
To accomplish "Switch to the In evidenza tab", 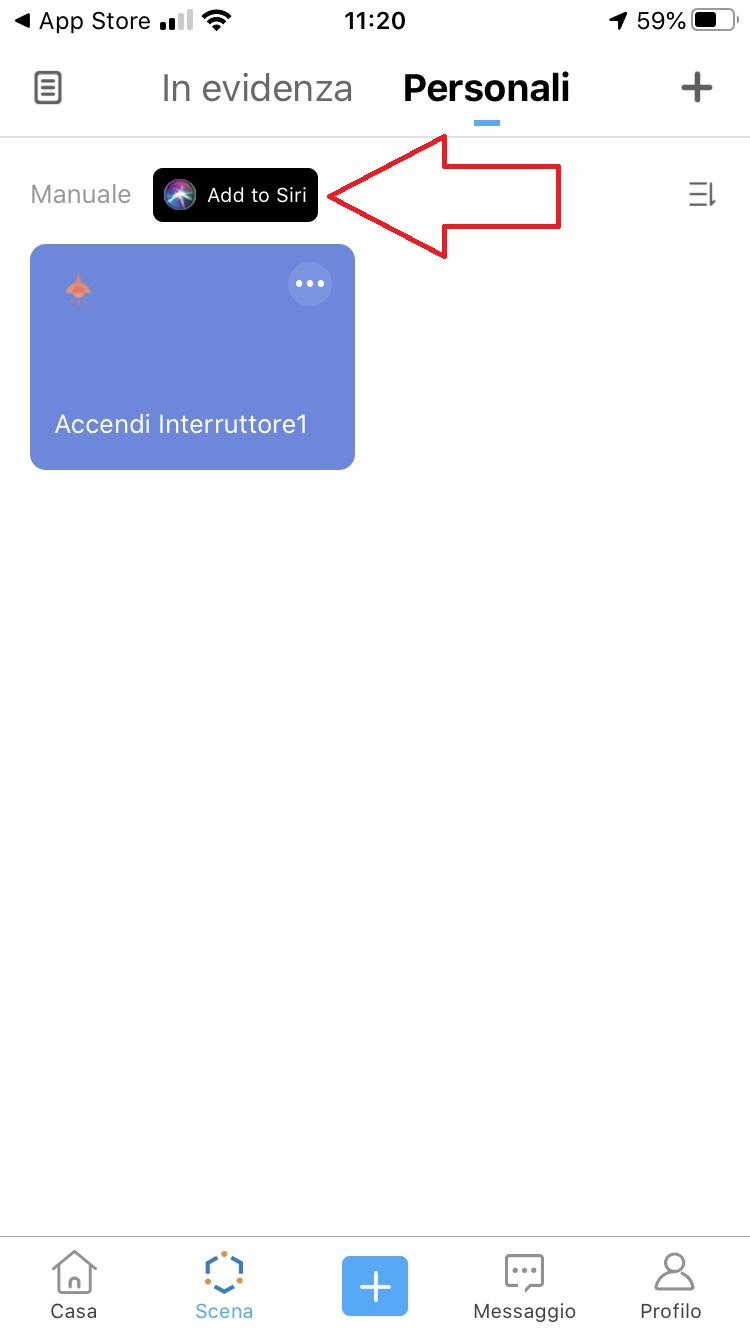I will pos(257,88).
